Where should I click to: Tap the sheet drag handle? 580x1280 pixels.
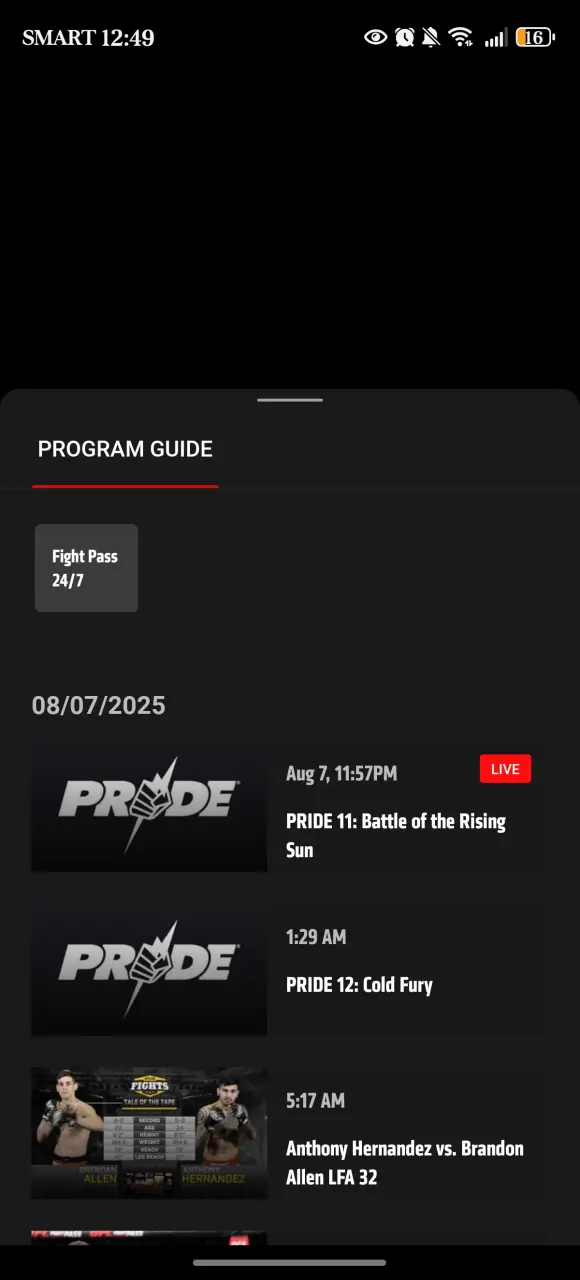click(x=290, y=400)
